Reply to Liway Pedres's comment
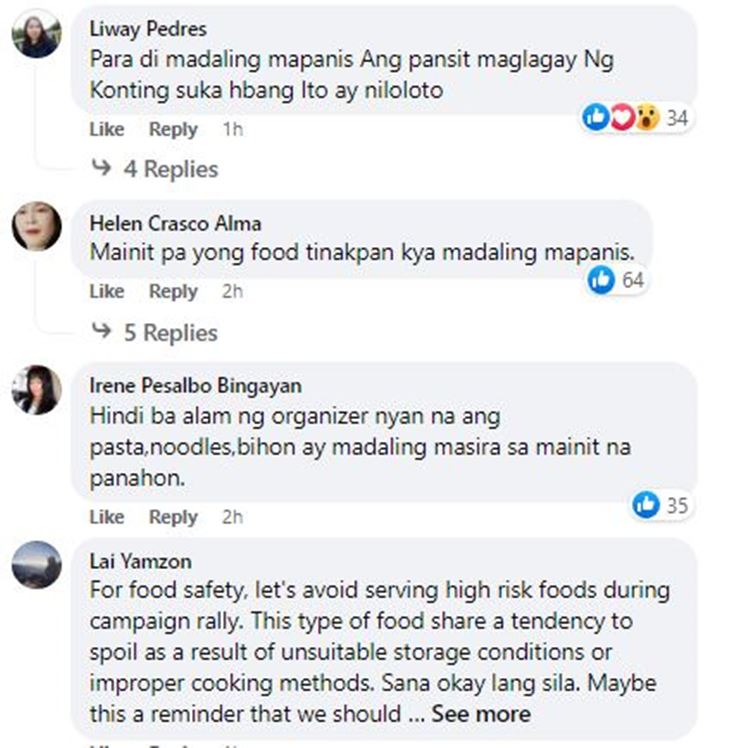The image size is (750, 748). (173, 130)
